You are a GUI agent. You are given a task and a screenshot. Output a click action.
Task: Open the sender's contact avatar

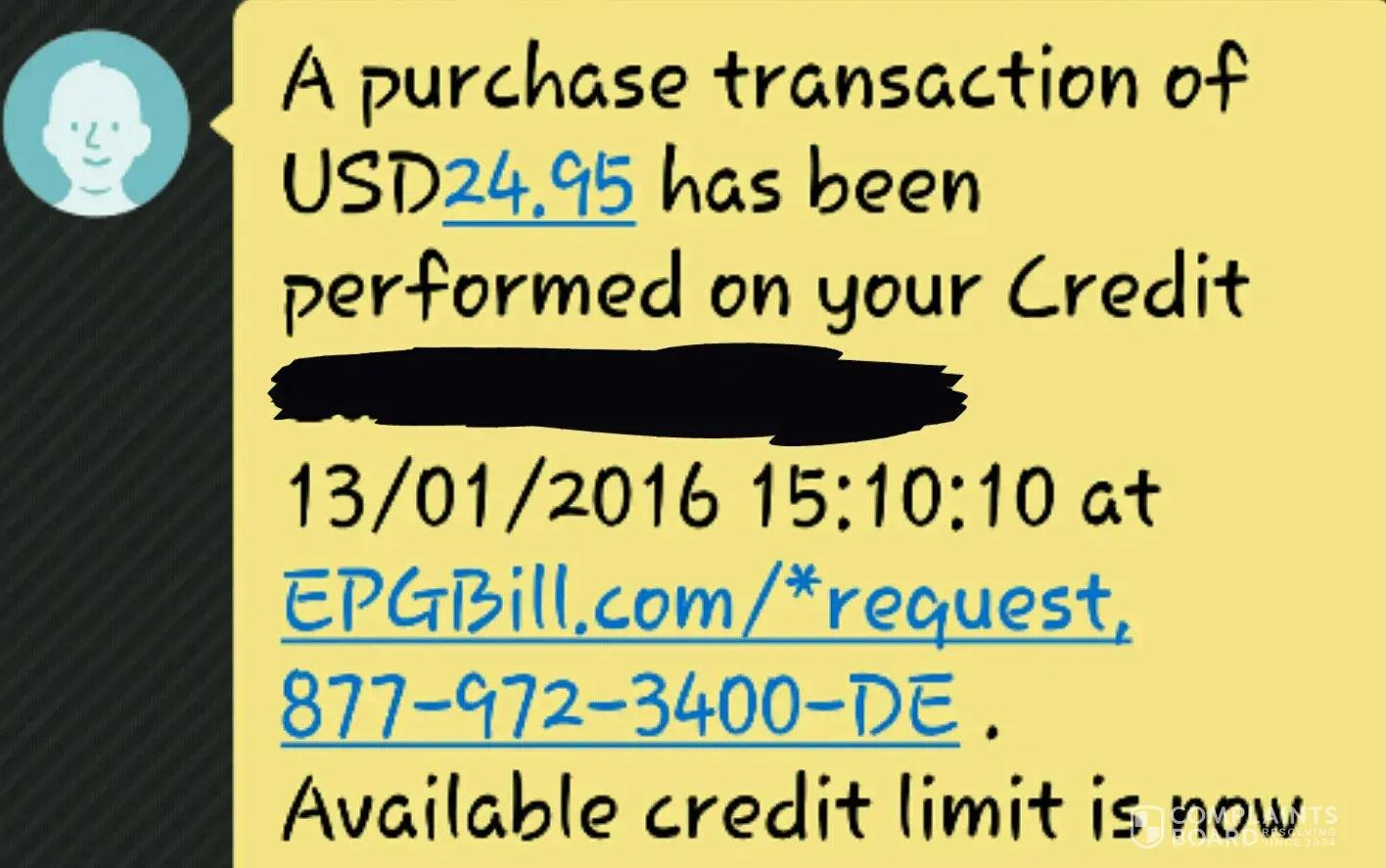coord(96,122)
